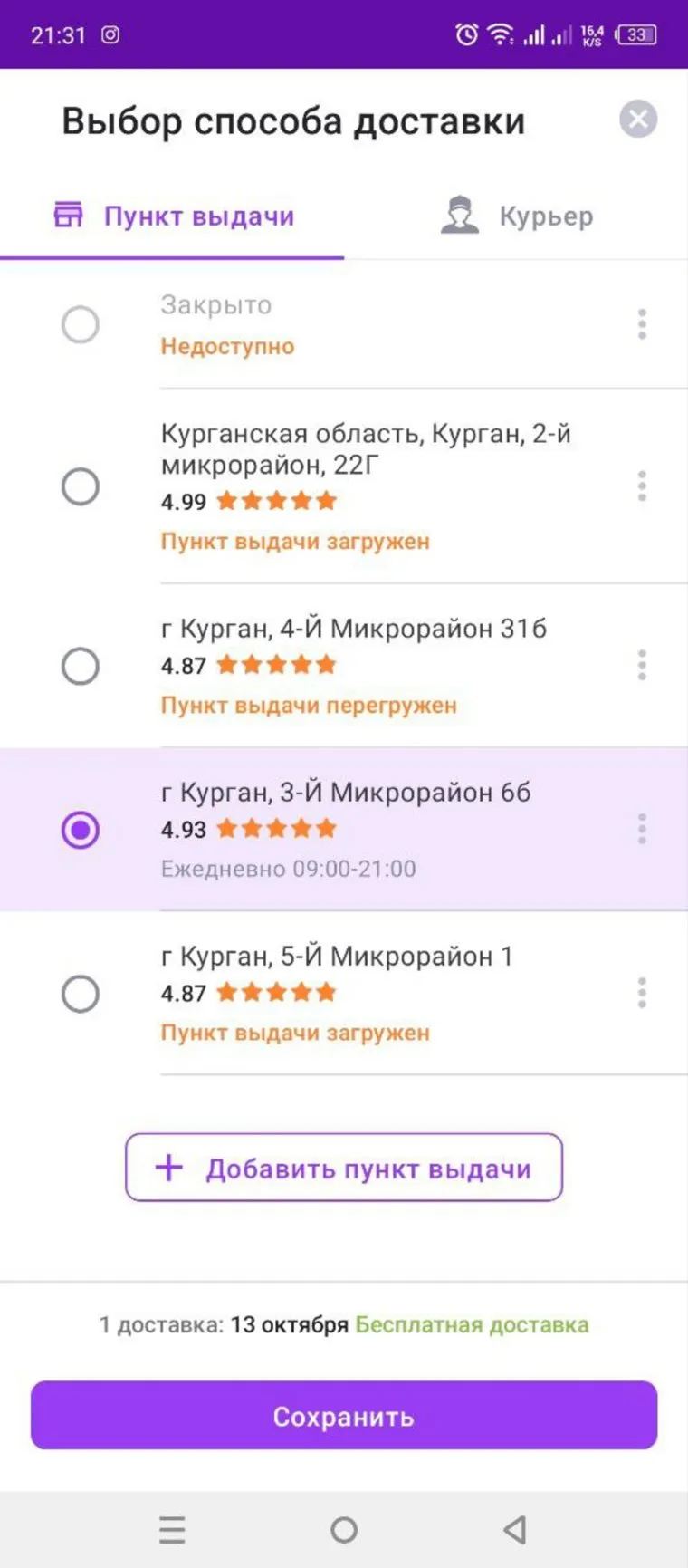This screenshot has height=1568, width=688.
Task: Open more options for 2-й микрорайон, 22Г
Action: [x=642, y=486]
